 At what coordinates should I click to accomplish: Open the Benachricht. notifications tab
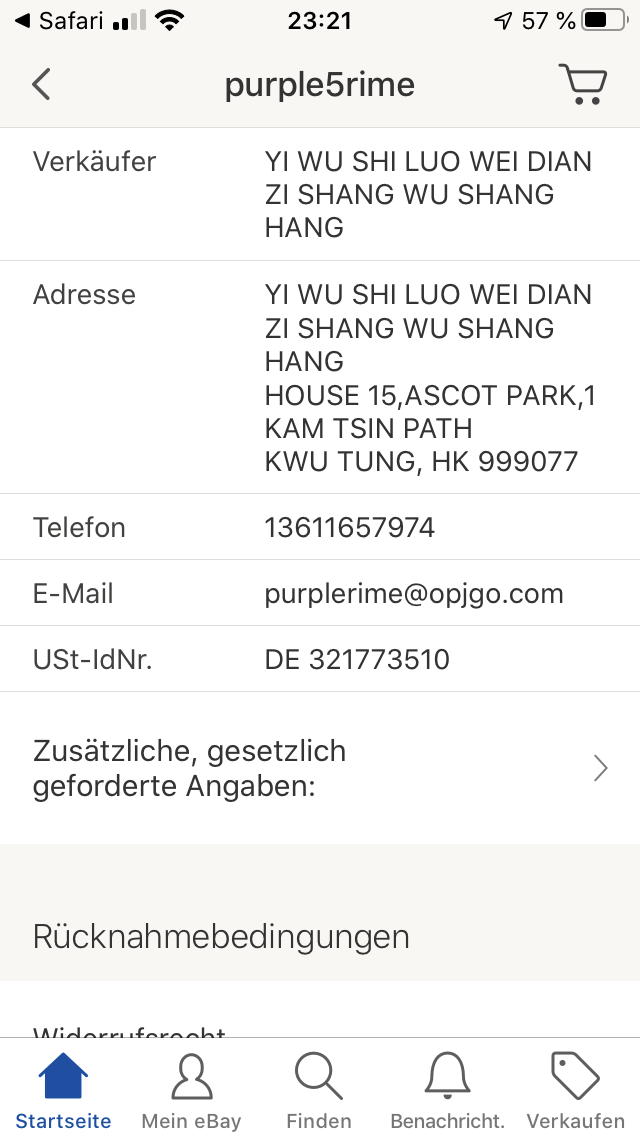447,1090
